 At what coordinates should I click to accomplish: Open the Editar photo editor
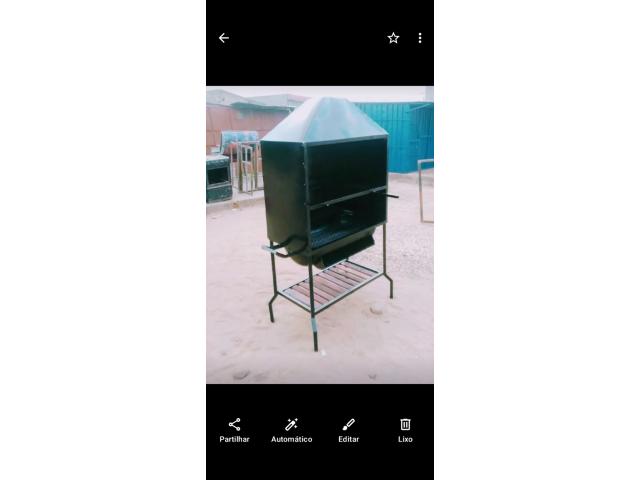pos(348,430)
